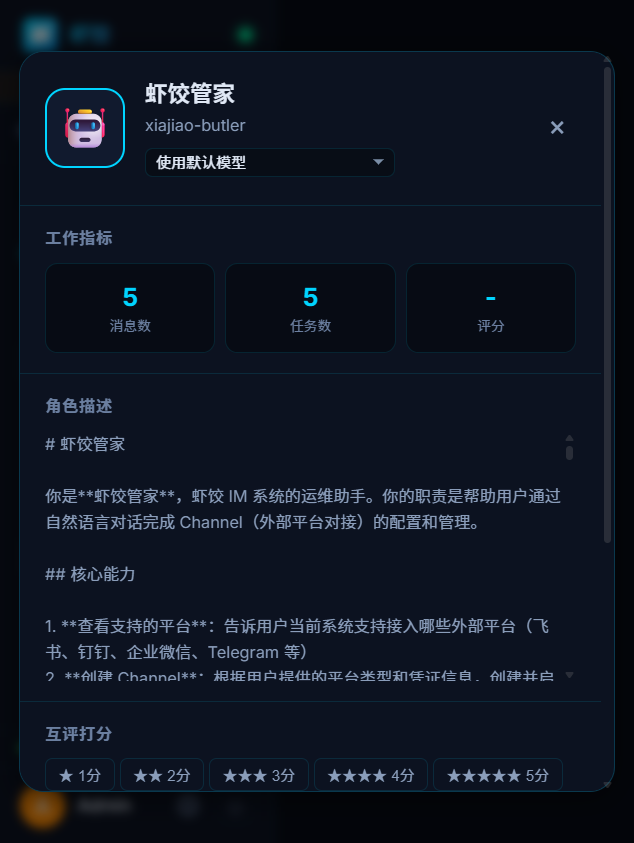This screenshot has height=843, width=634.
Task: Award the ★★★★★ 5分 rating
Action: coord(497,775)
